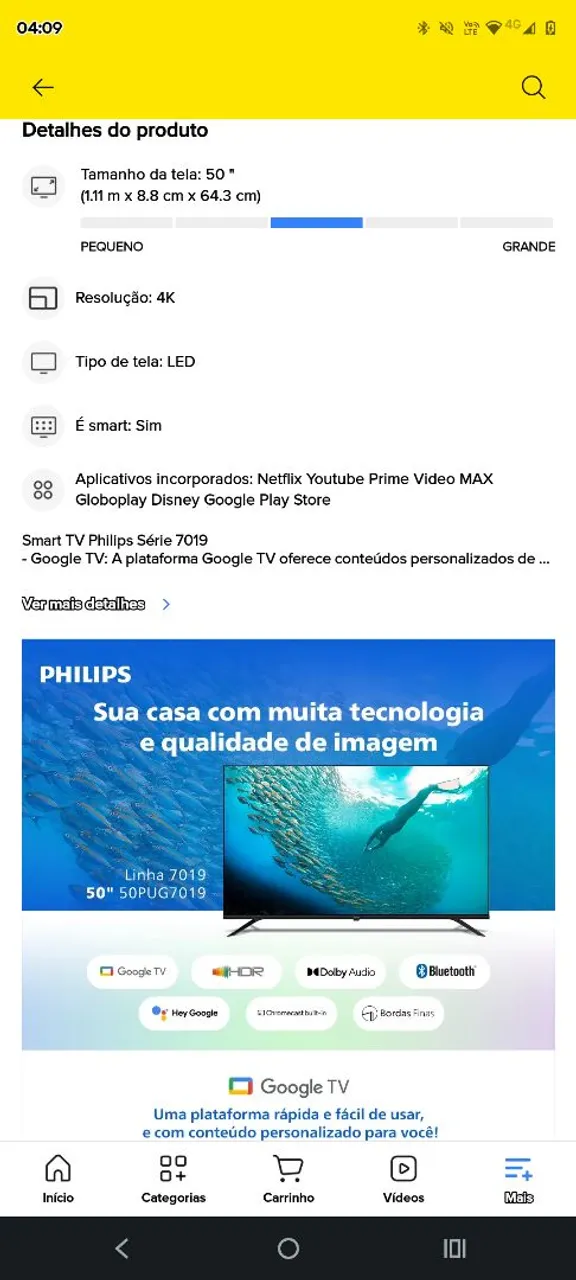Go back using the top arrow
The height and width of the screenshot is (1280, 576).
pos(43,88)
